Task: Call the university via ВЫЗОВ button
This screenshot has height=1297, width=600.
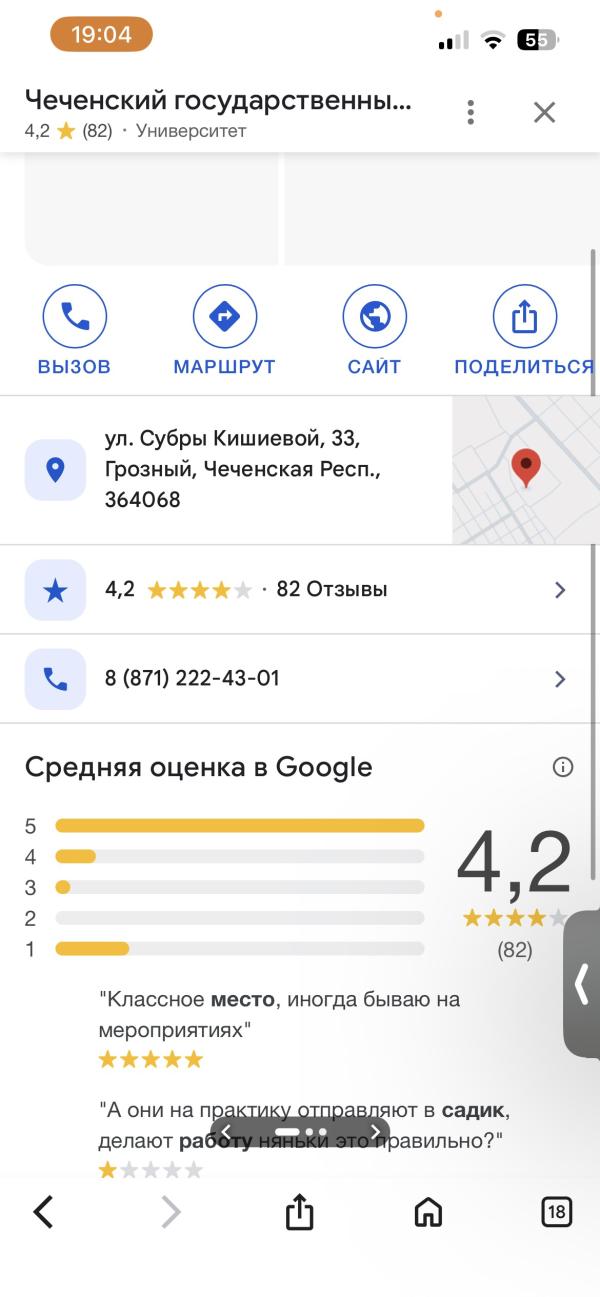Action: (x=74, y=331)
